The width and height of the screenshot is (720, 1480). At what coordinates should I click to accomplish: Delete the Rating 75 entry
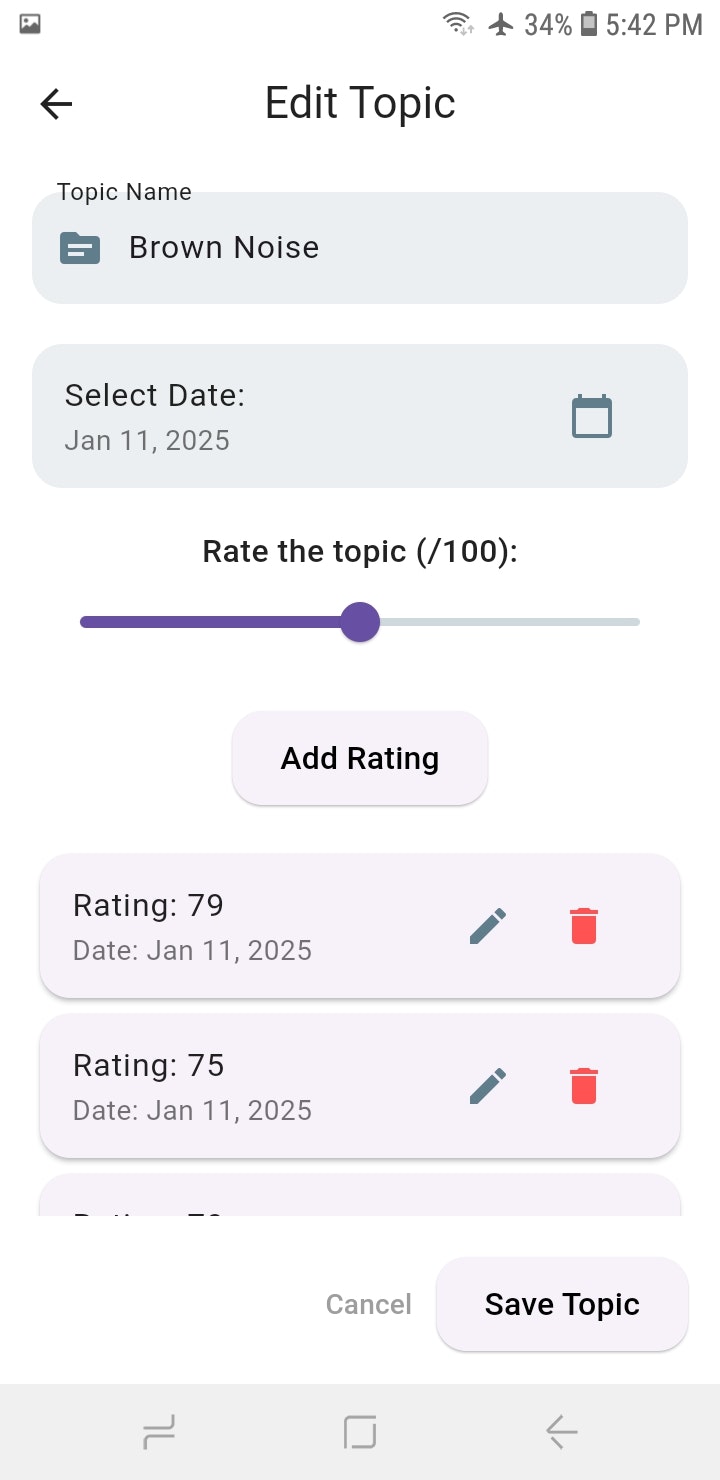click(x=584, y=1086)
